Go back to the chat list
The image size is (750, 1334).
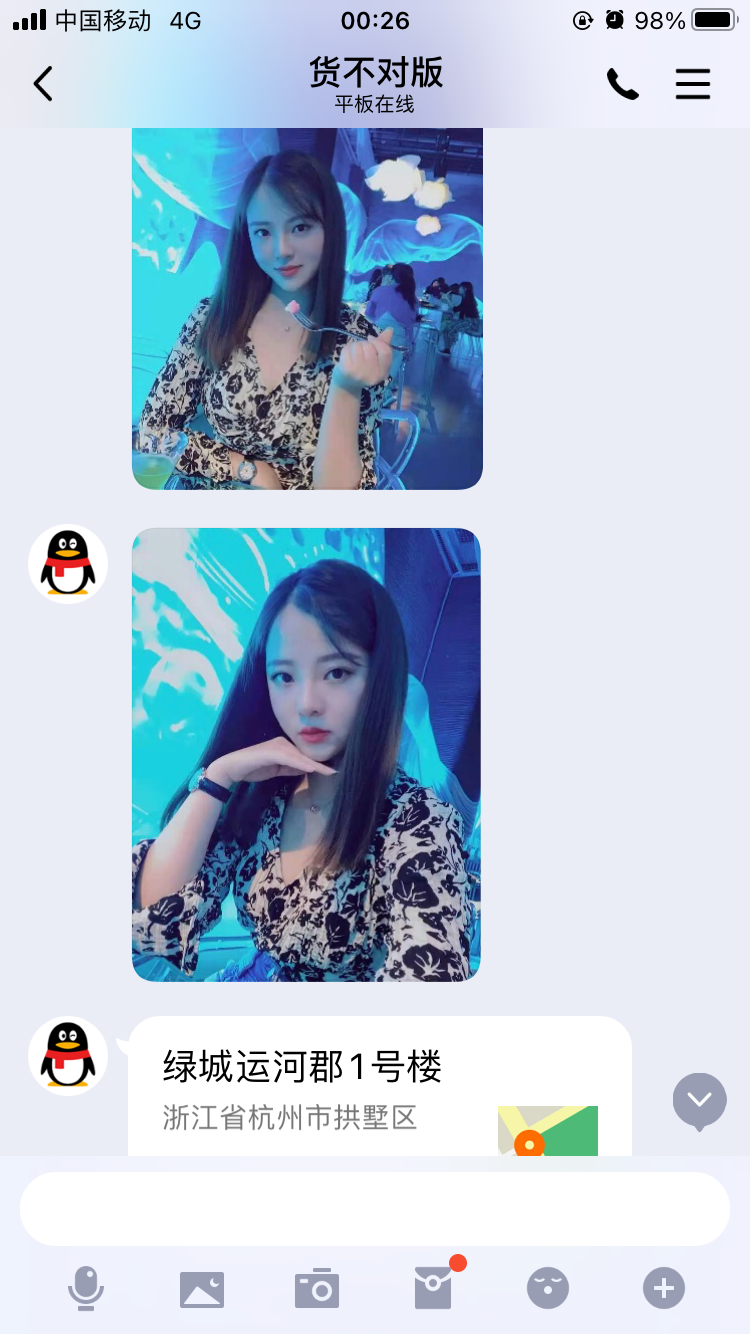click(43, 84)
